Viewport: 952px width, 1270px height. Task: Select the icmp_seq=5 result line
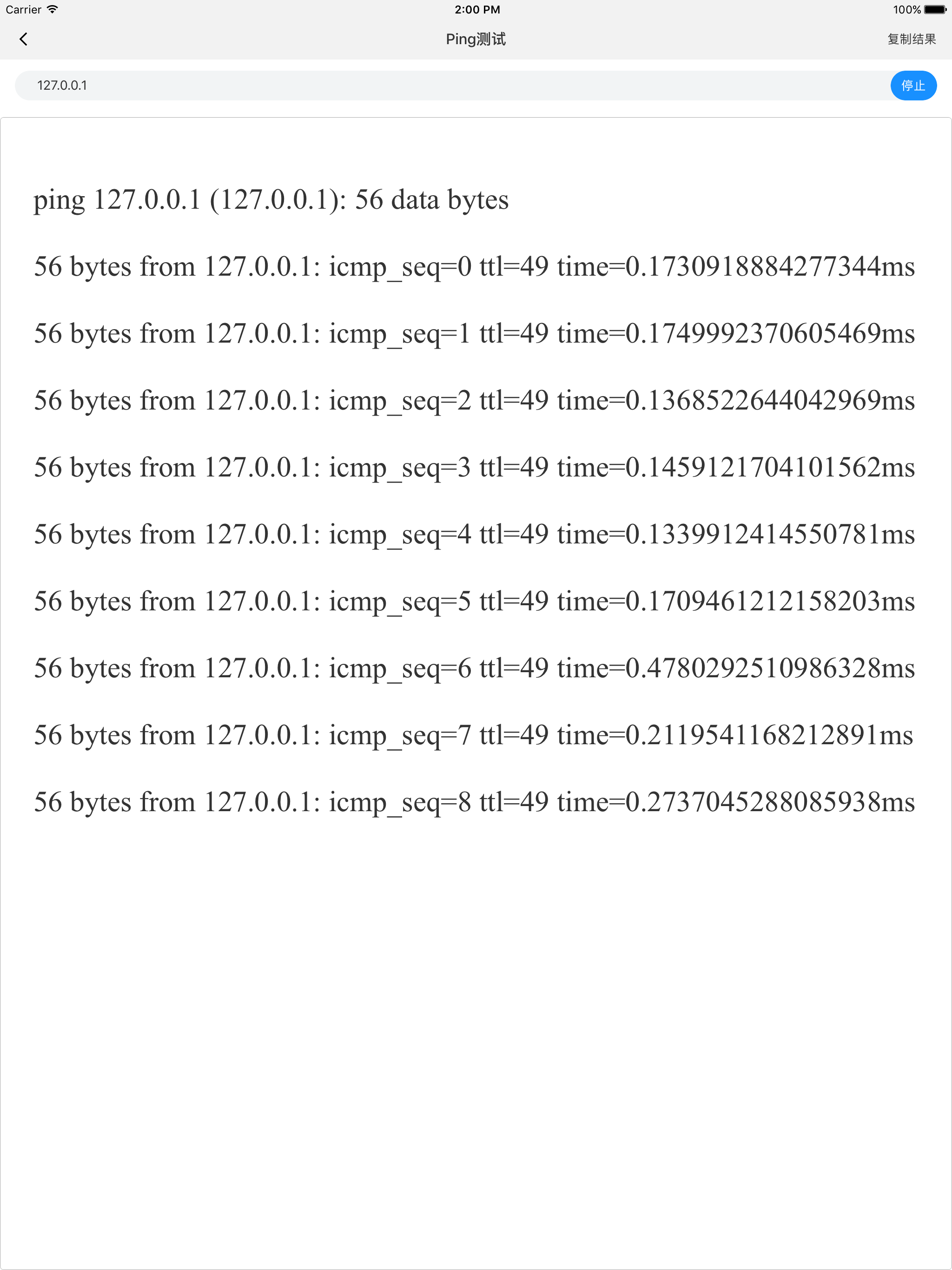point(474,601)
